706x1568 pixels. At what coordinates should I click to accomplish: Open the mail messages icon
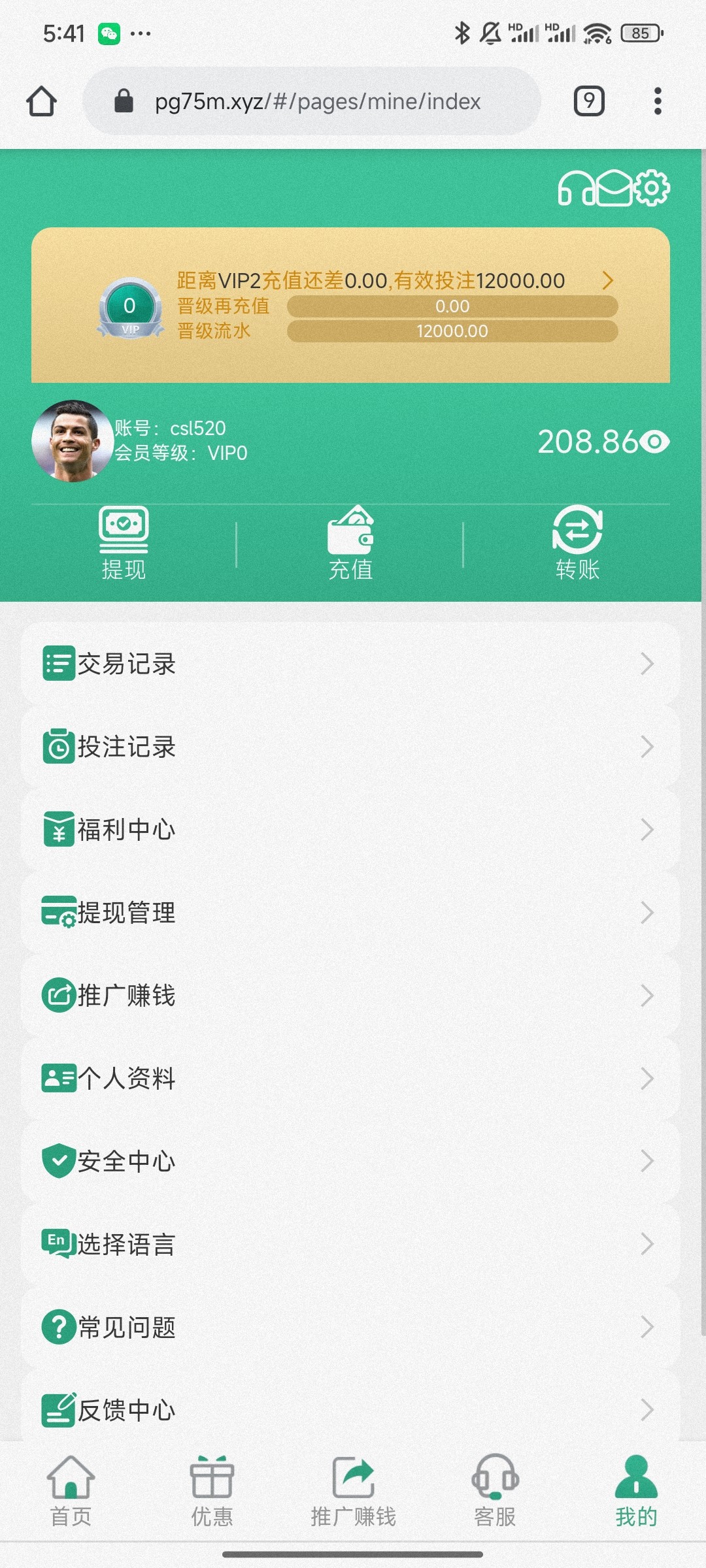614,188
